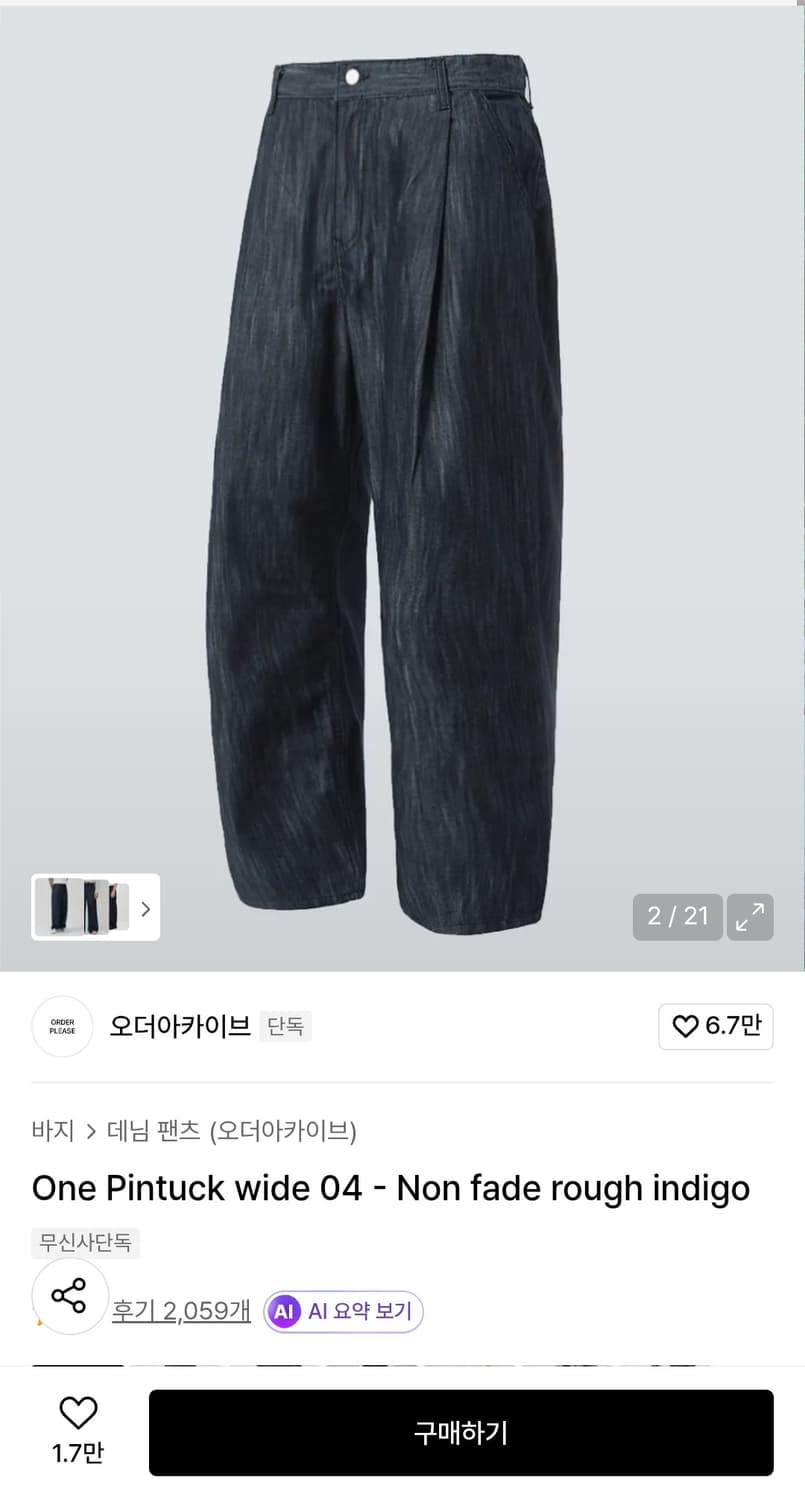Tap the 구매하기 purchase button
Viewport: 805px width, 1500px height.
coord(460,1432)
